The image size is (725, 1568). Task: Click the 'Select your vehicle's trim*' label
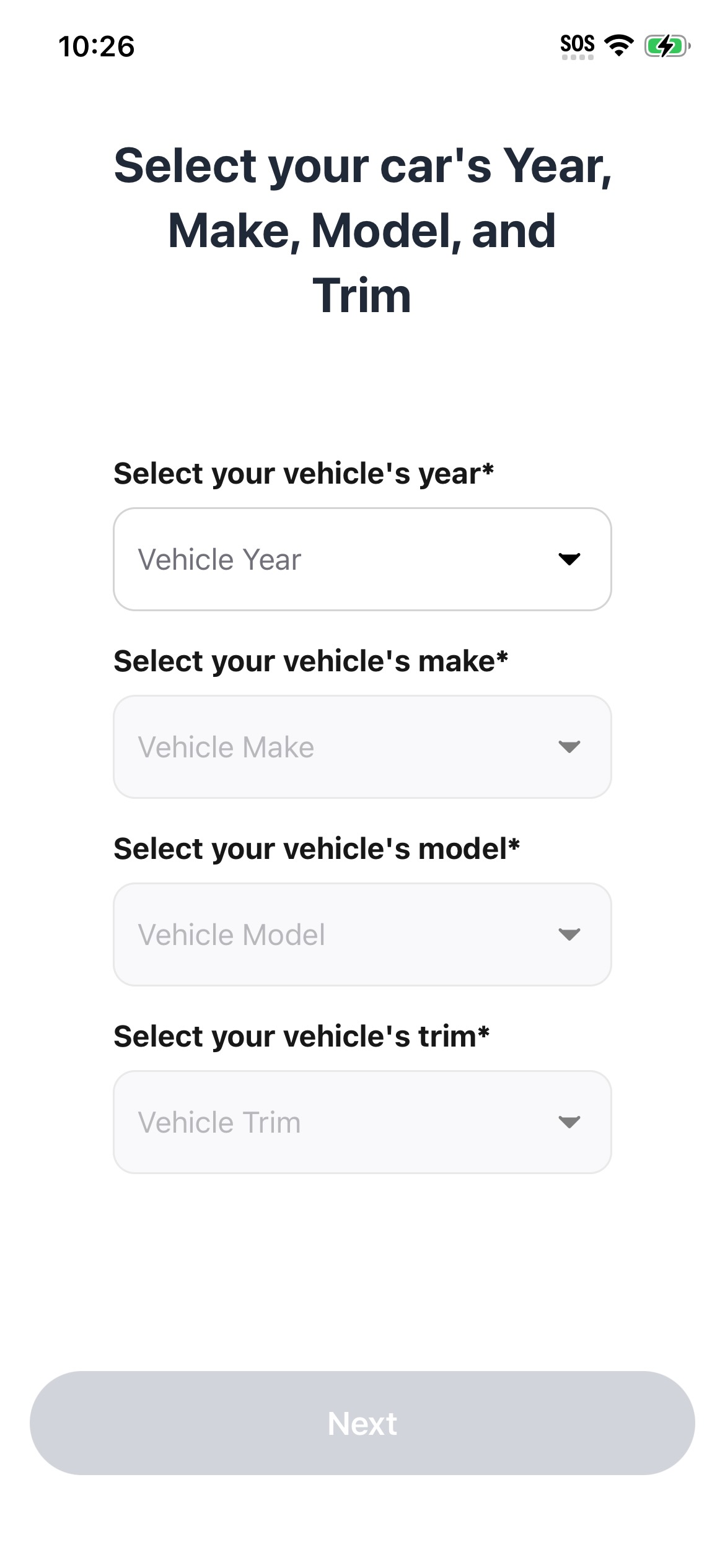tap(302, 1035)
